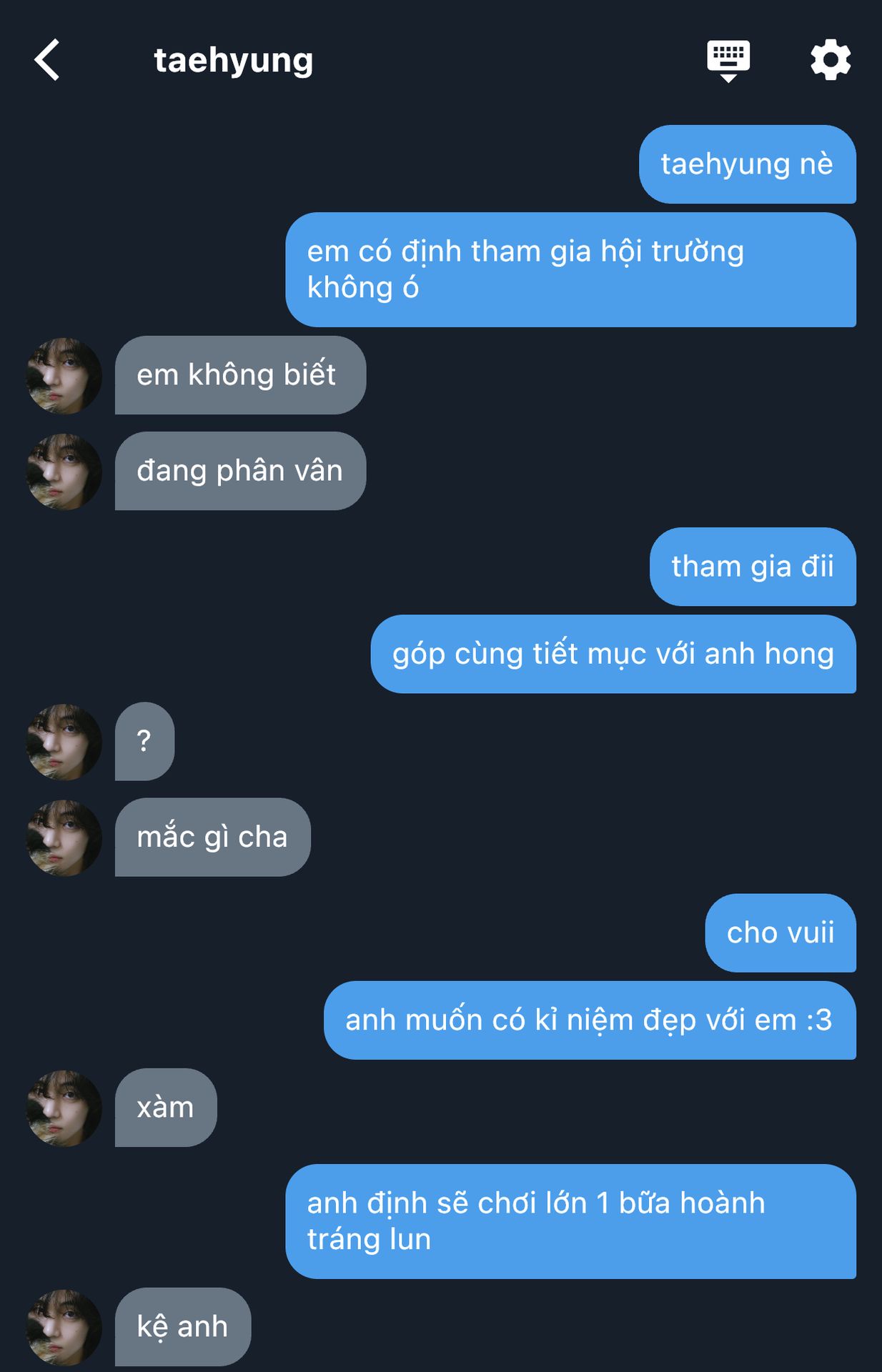Tap the avatar beside 'em không biết'
Image resolution: width=882 pixels, height=1372 pixels.
click(64, 376)
